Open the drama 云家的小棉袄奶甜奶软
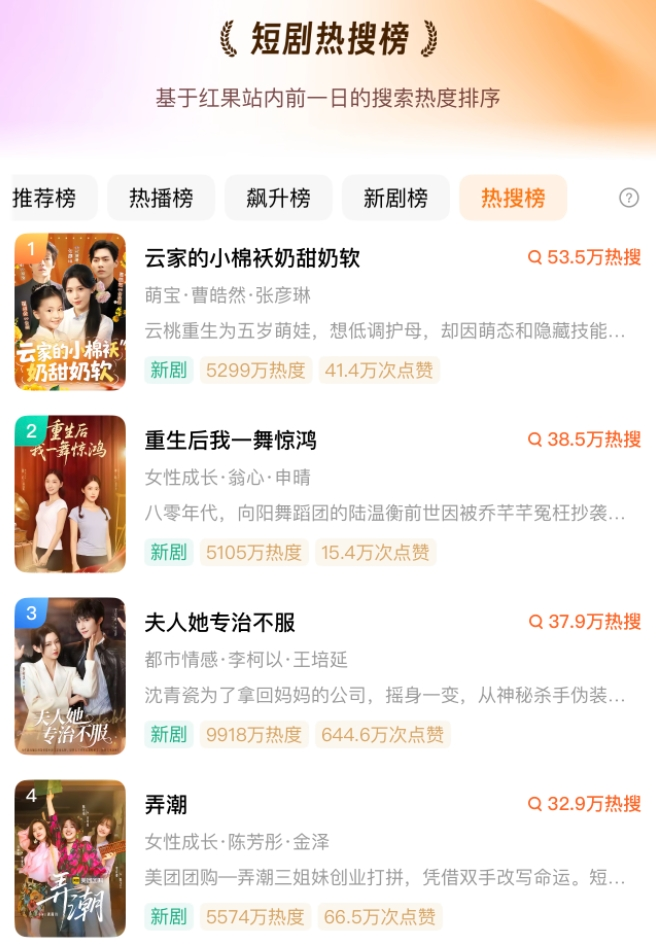The image size is (656, 952). [x=252, y=258]
